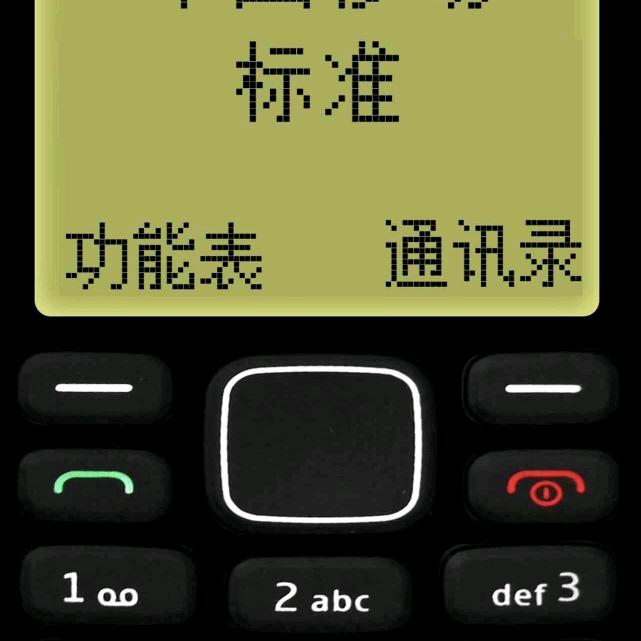The image size is (641, 641).
Task: Dial the 1 key
Action: coord(100,589)
